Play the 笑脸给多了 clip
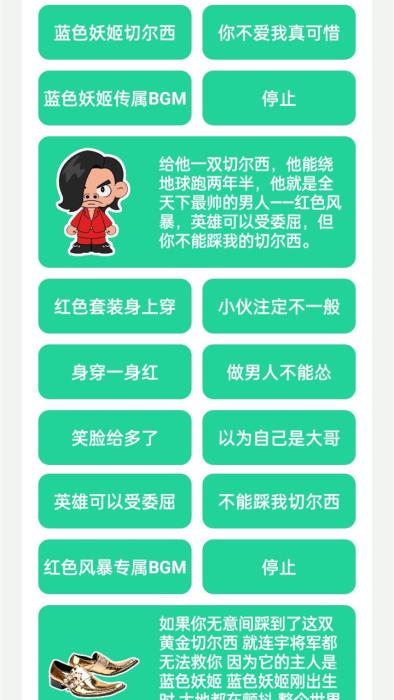The height and width of the screenshot is (700, 394). click(115, 438)
